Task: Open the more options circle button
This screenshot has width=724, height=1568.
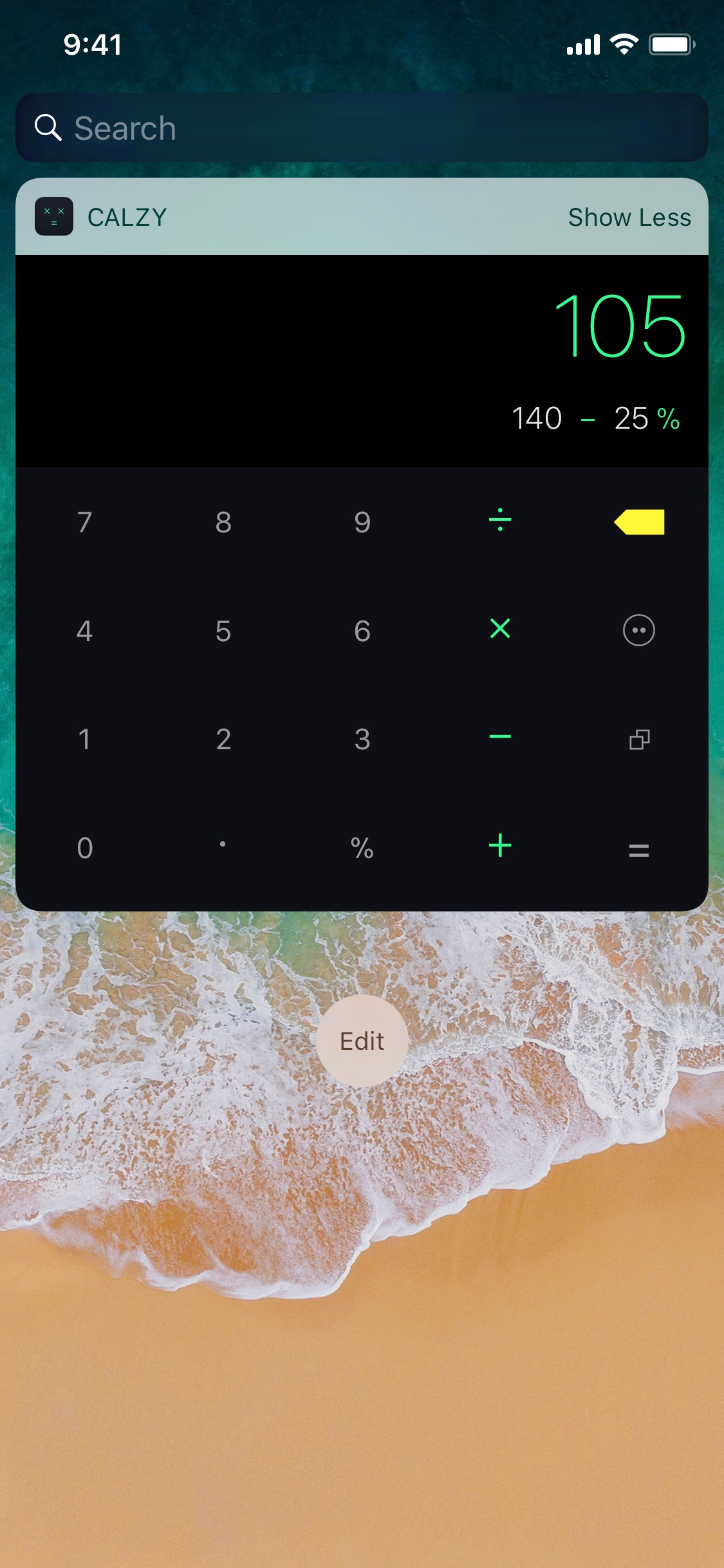Action: [639, 630]
